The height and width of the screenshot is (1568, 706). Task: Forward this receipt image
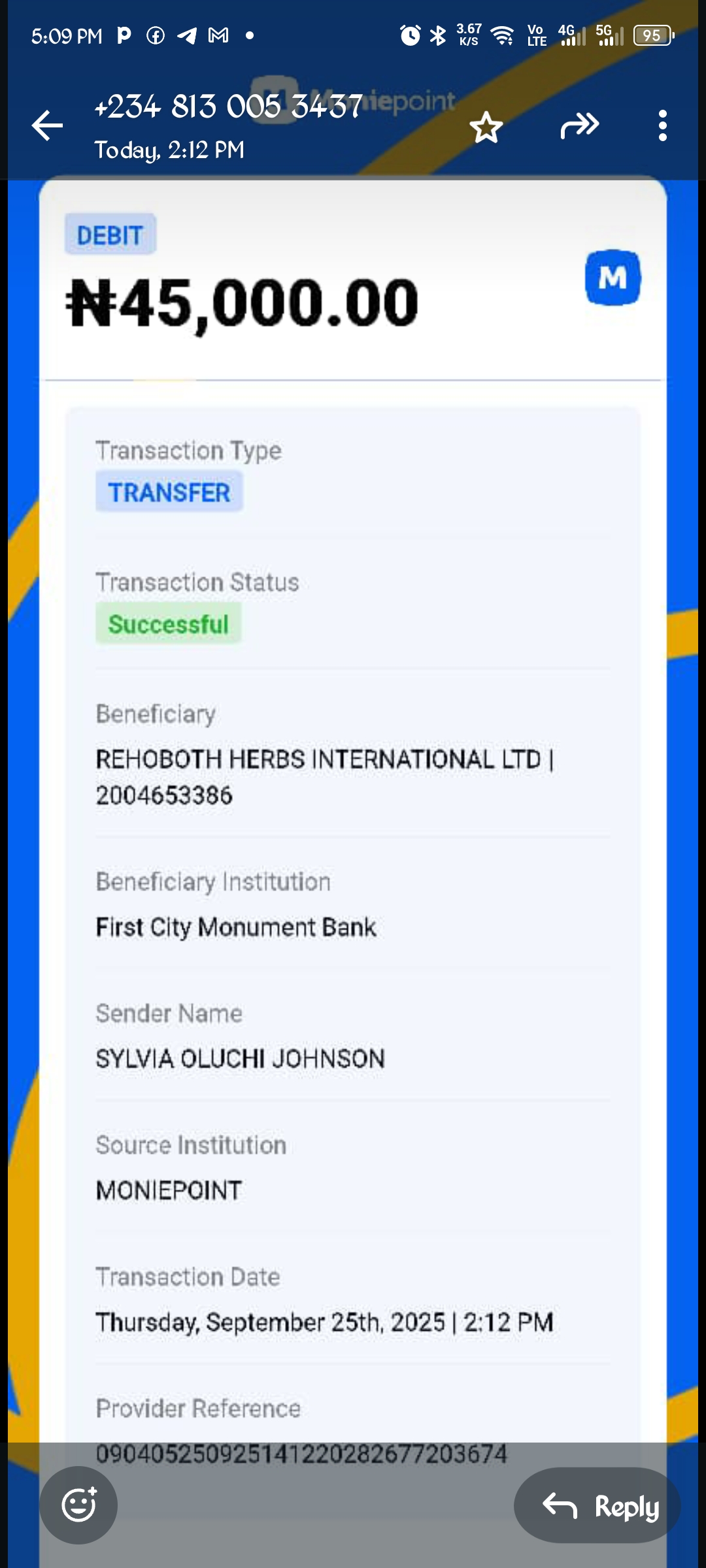point(579,125)
